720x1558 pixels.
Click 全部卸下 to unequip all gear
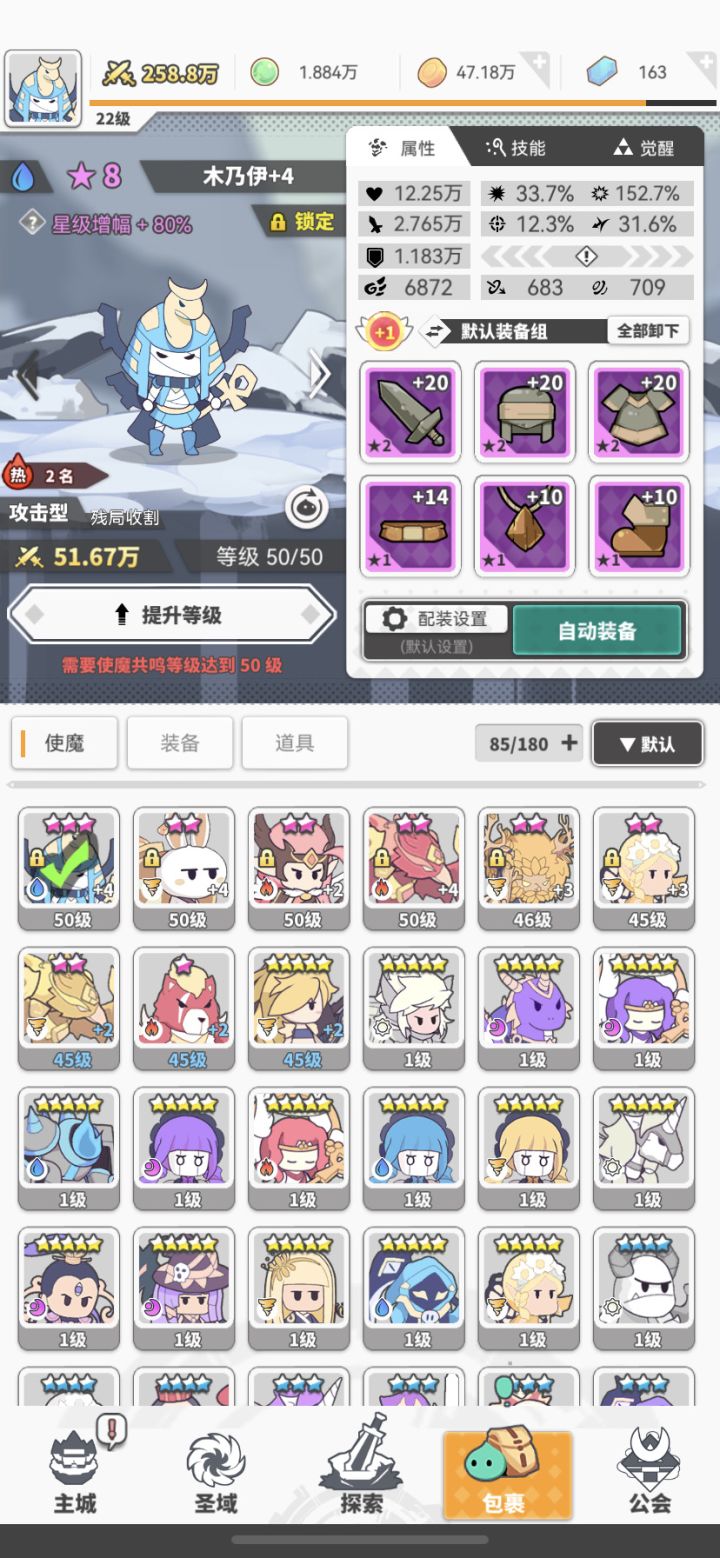647,330
